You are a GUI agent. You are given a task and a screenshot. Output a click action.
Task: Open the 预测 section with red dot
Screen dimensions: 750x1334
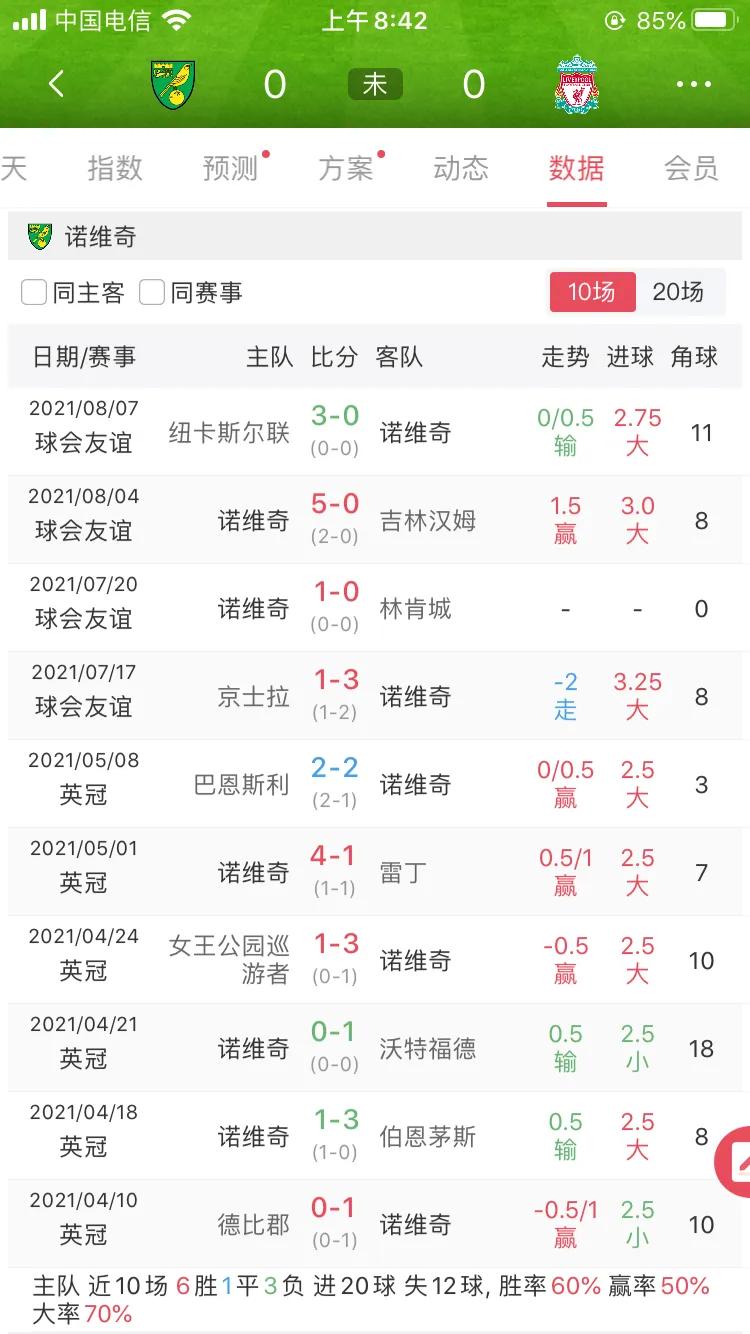coord(232,170)
